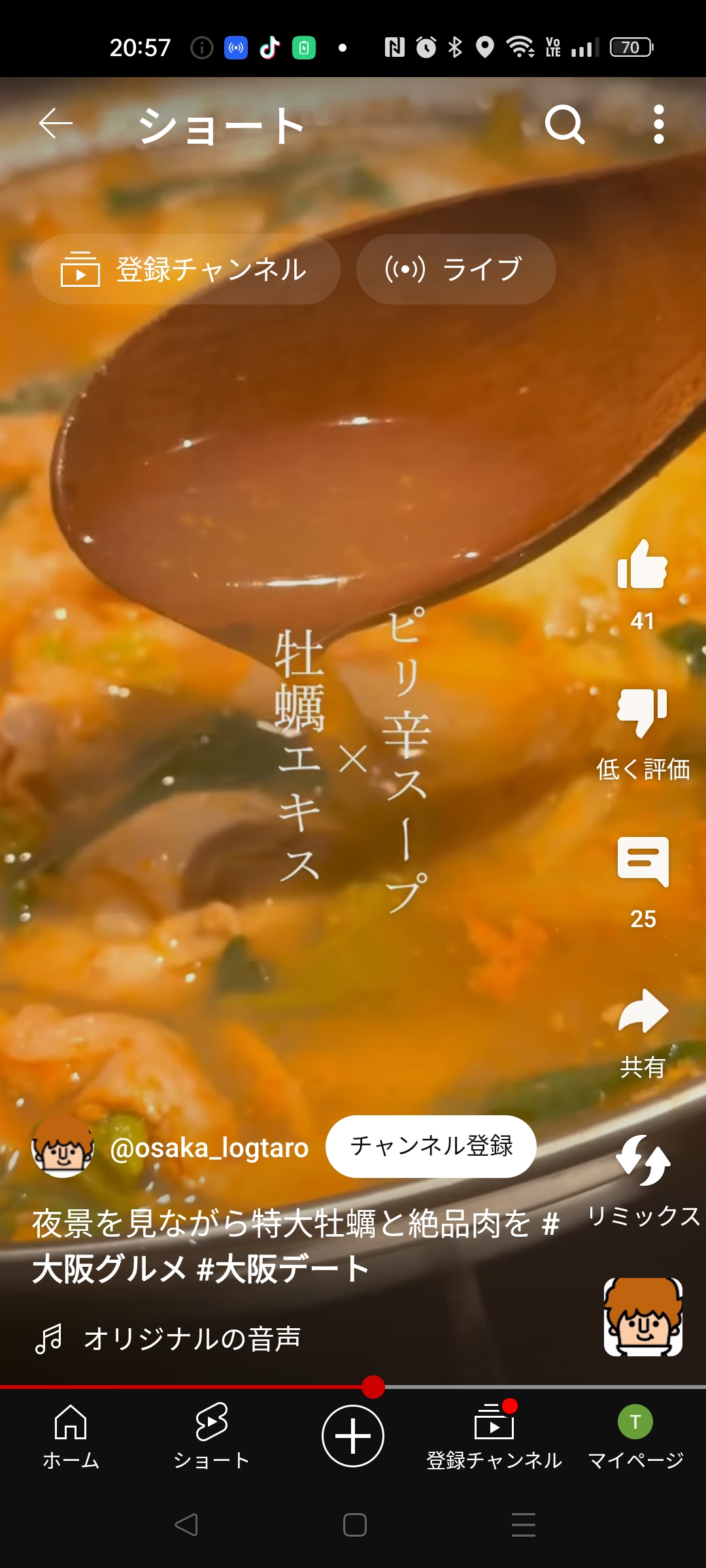Open the comments with 25 replies
The height and width of the screenshot is (1568, 706).
click(x=643, y=861)
